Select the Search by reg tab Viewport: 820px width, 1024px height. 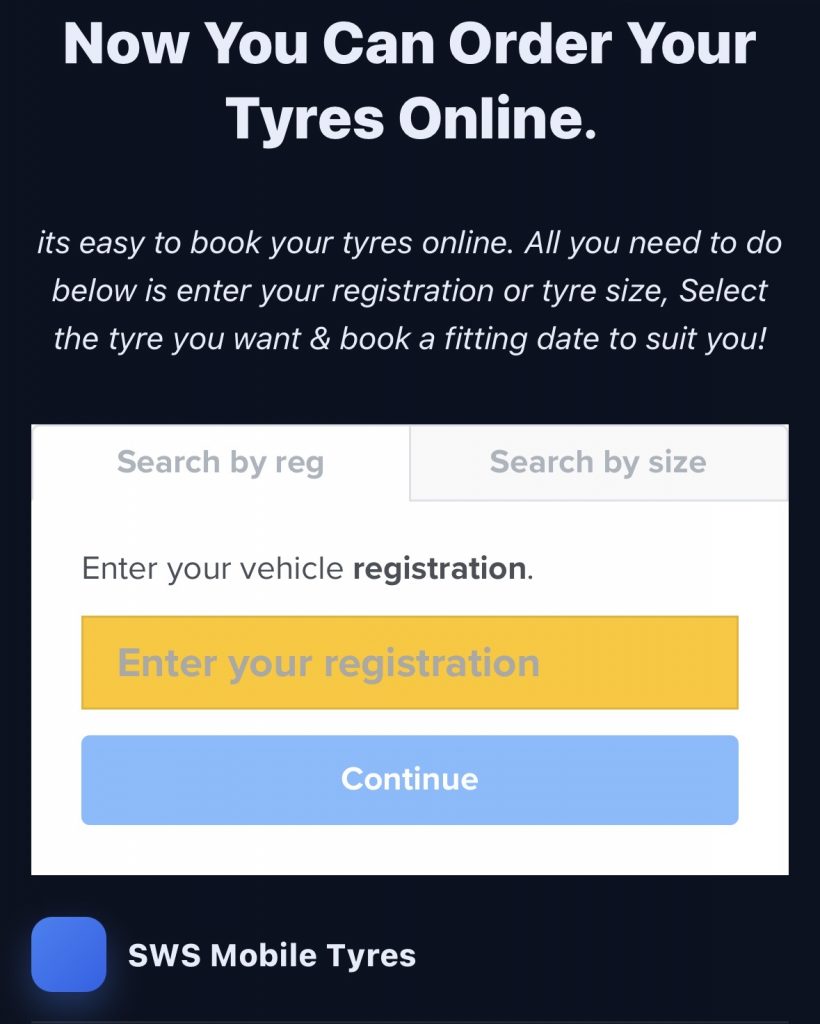click(220, 462)
